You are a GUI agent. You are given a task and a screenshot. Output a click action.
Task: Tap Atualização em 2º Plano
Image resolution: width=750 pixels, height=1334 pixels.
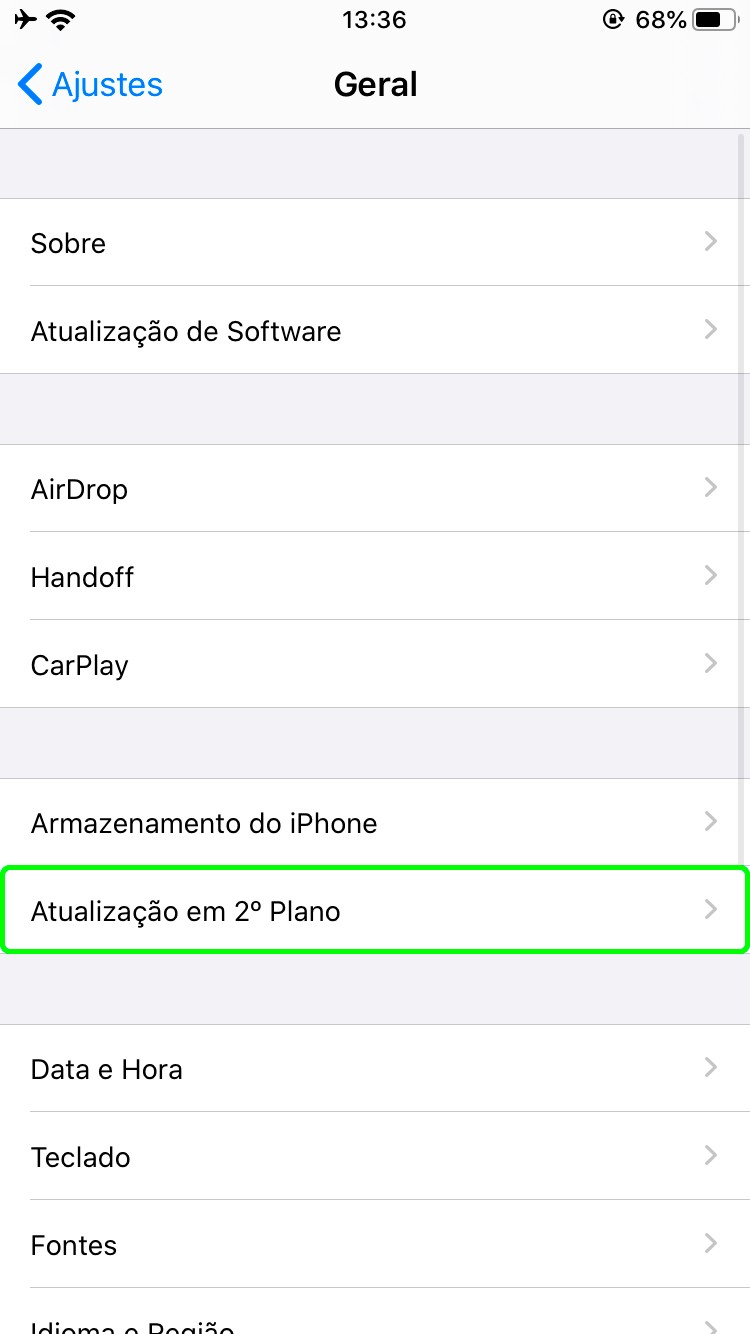(375, 911)
